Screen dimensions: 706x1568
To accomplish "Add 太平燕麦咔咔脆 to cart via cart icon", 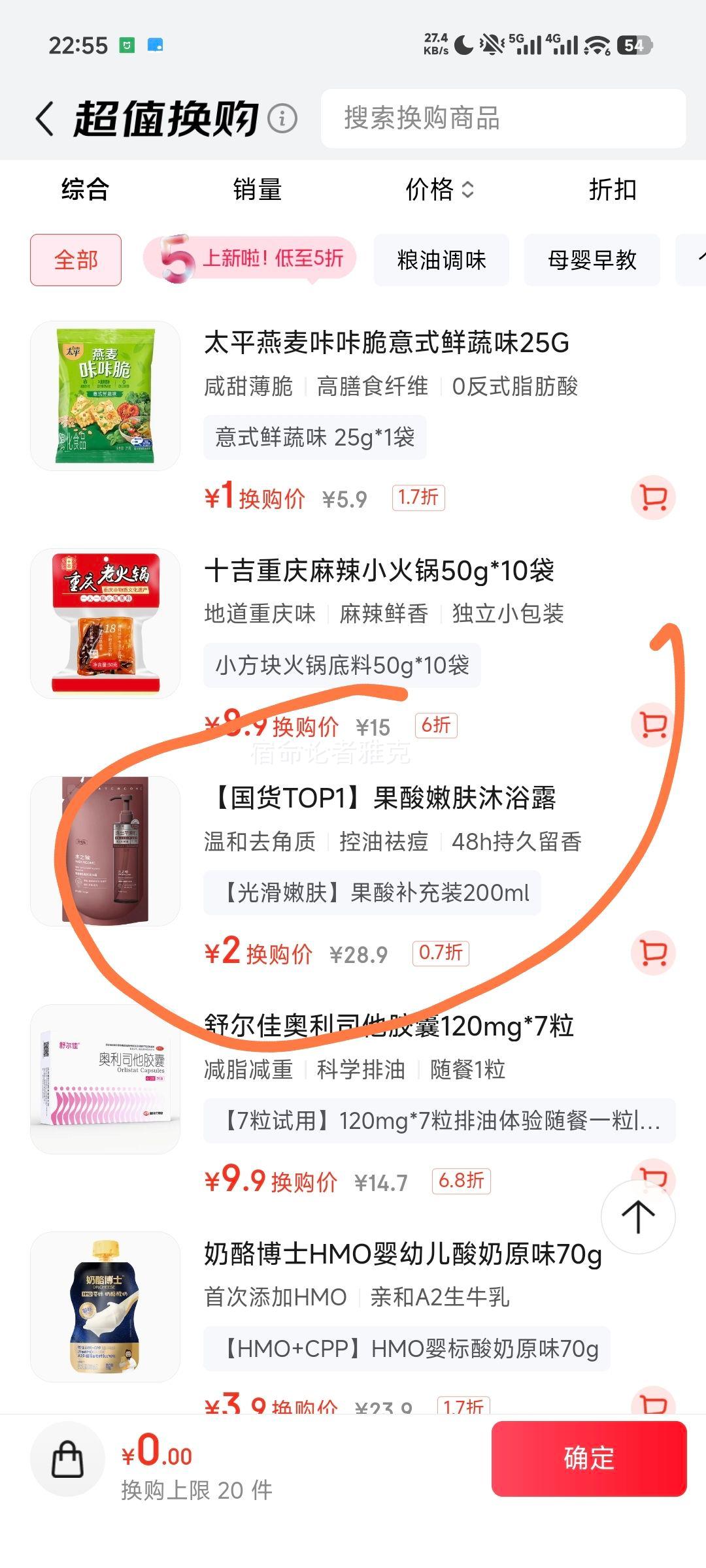I will [x=652, y=498].
